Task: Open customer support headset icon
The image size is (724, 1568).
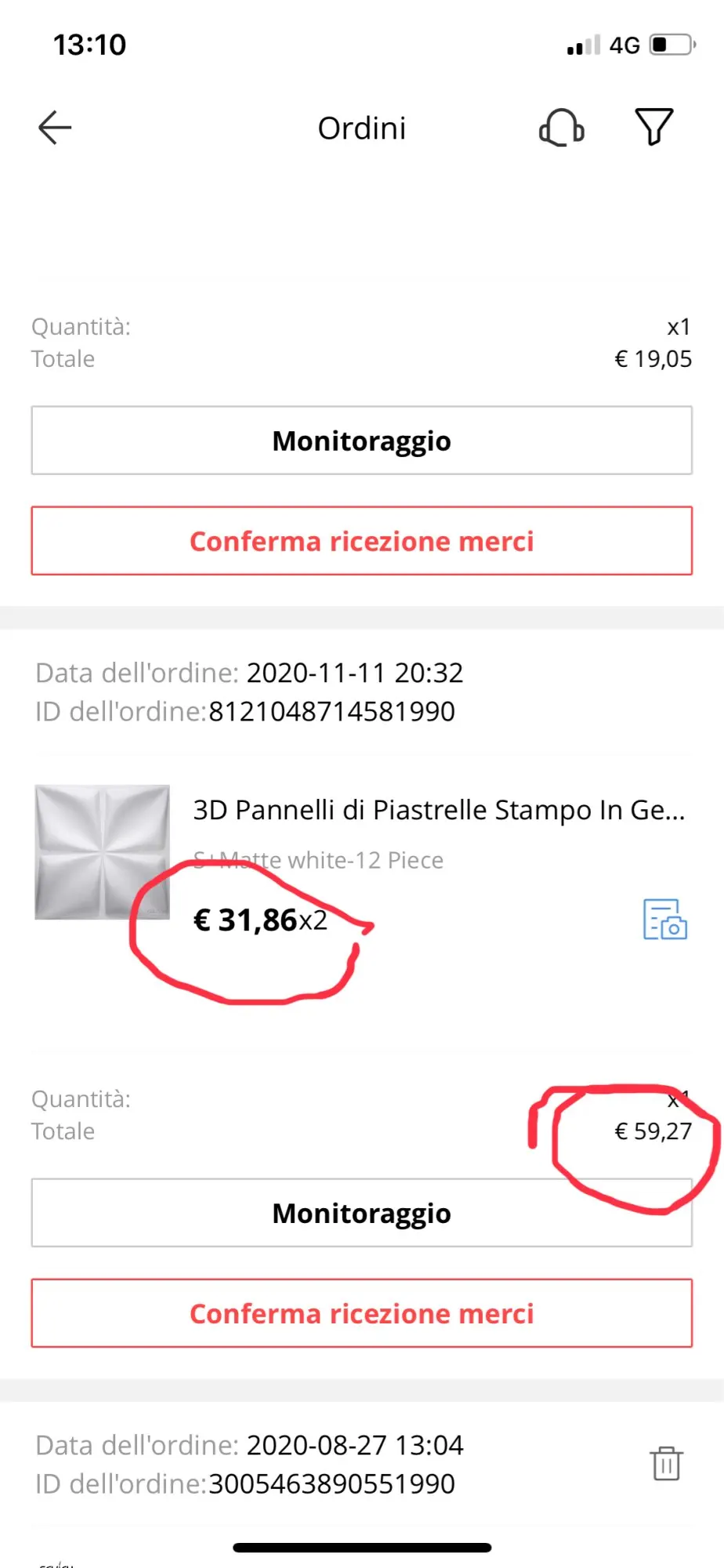Action: coord(561,128)
